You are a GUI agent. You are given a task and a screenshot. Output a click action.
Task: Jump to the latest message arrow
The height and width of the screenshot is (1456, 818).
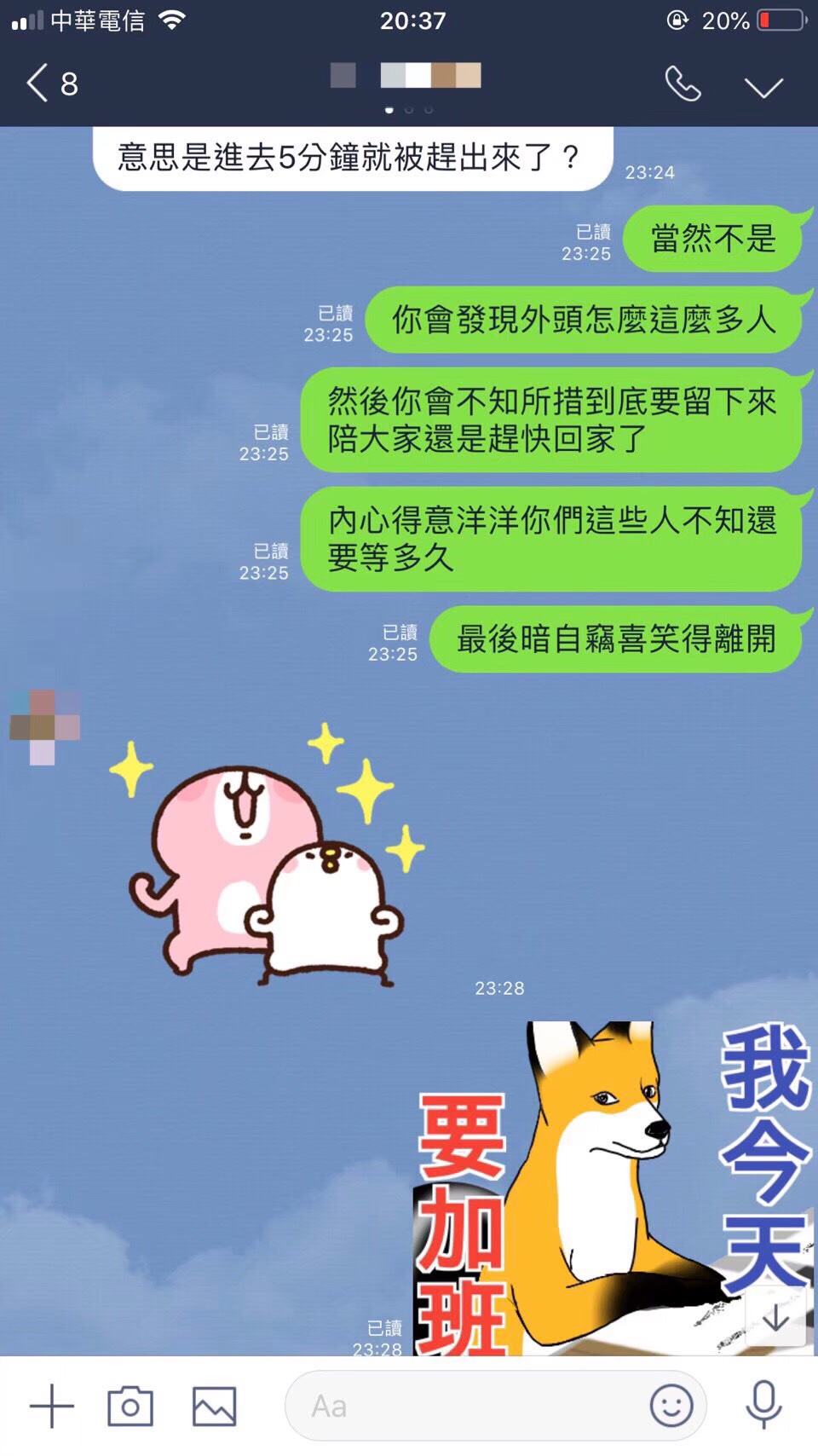[x=775, y=1318]
